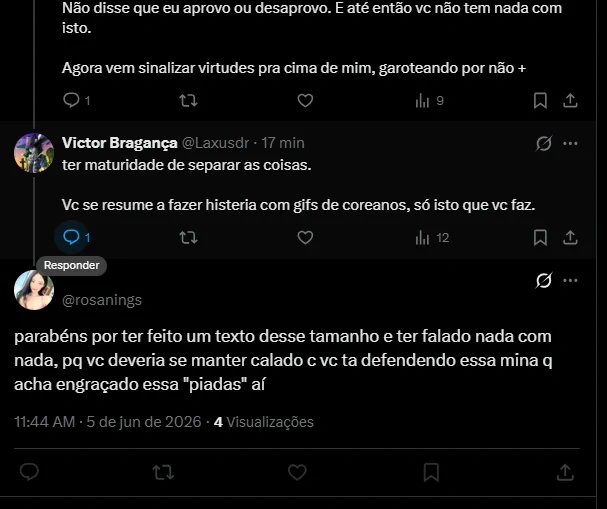The width and height of the screenshot is (607, 509).
Task: Like the tweet with 9 views
Action: point(305,101)
